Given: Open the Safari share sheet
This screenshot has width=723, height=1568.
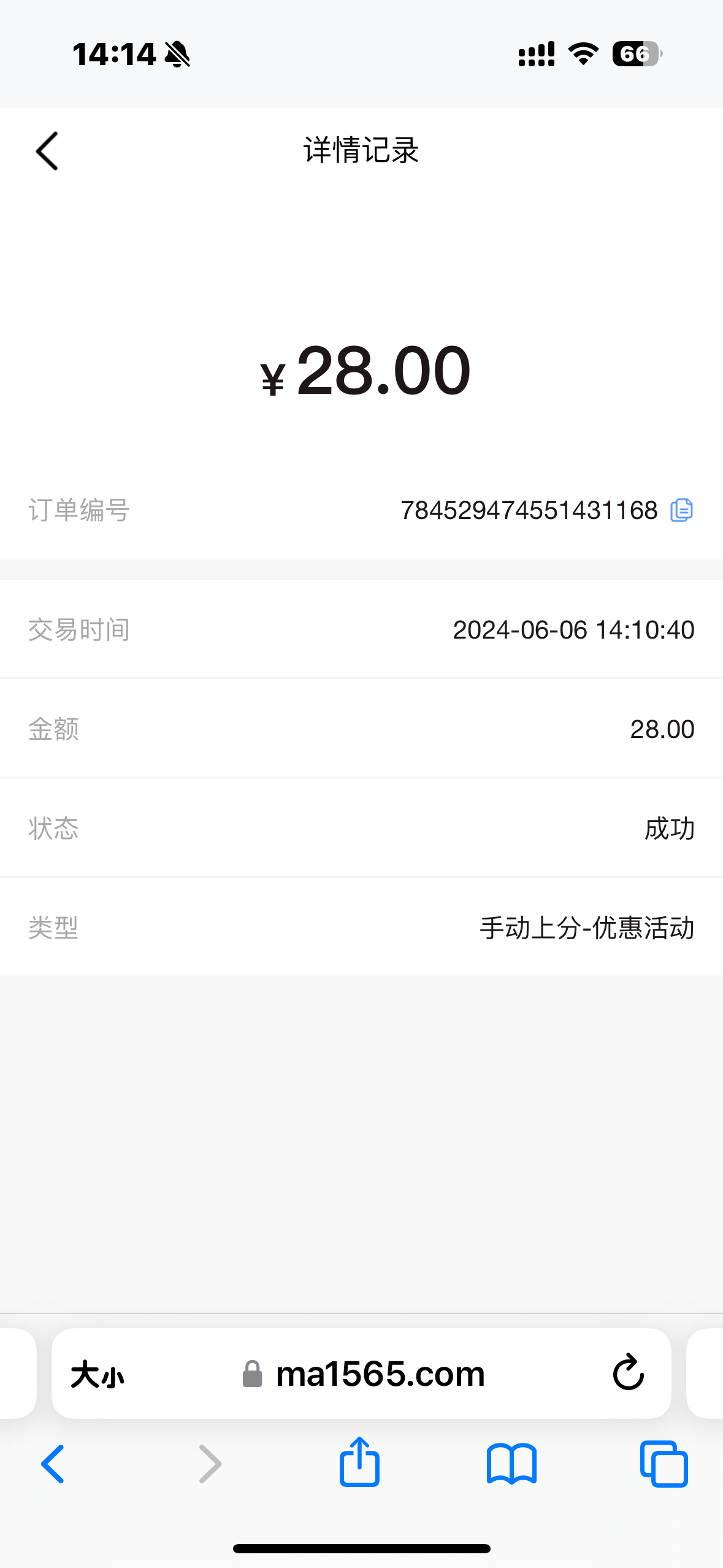Looking at the screenshot, I should (x=360, y=1462).
